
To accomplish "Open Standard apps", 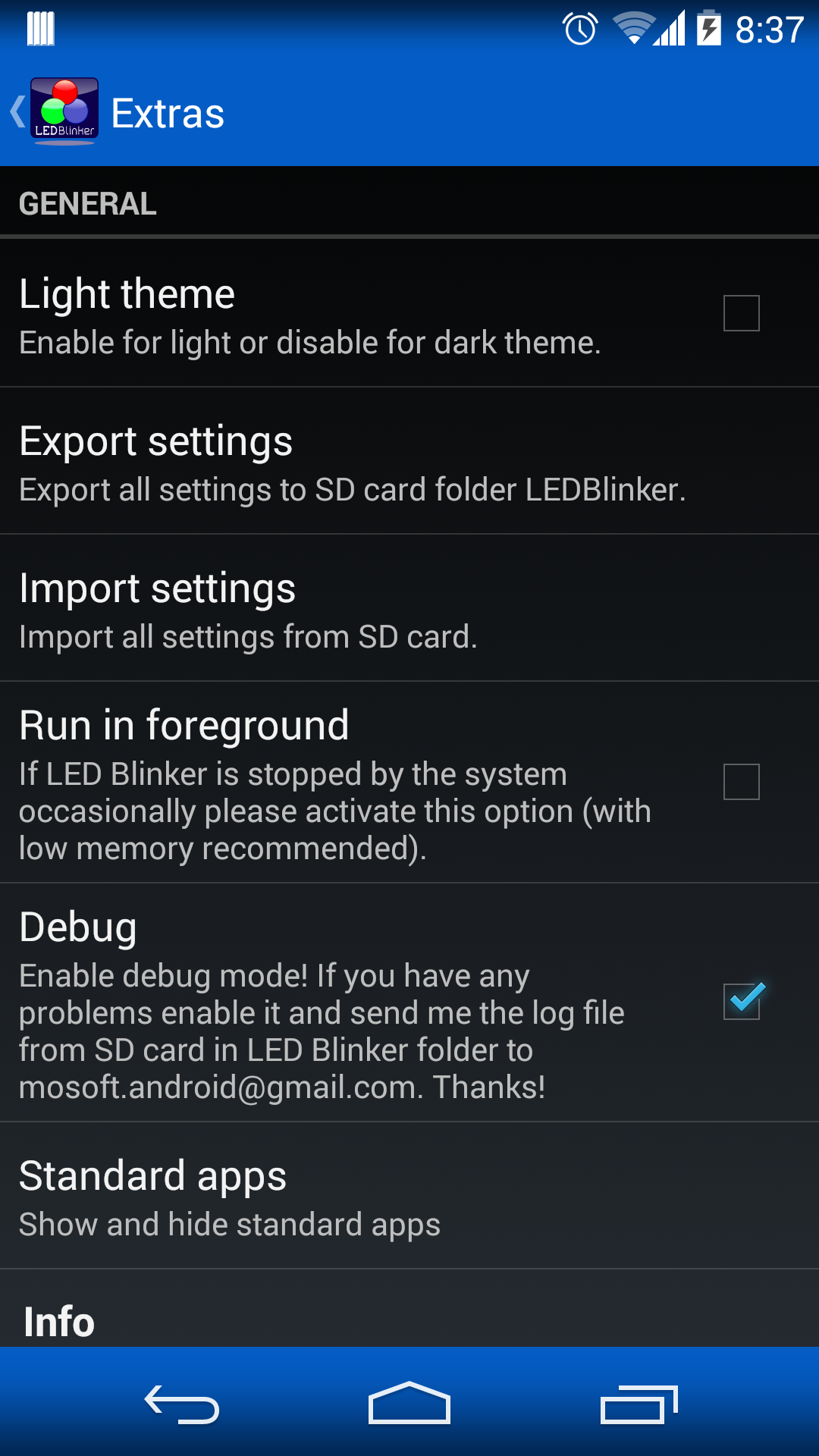I will point(409,1197).
